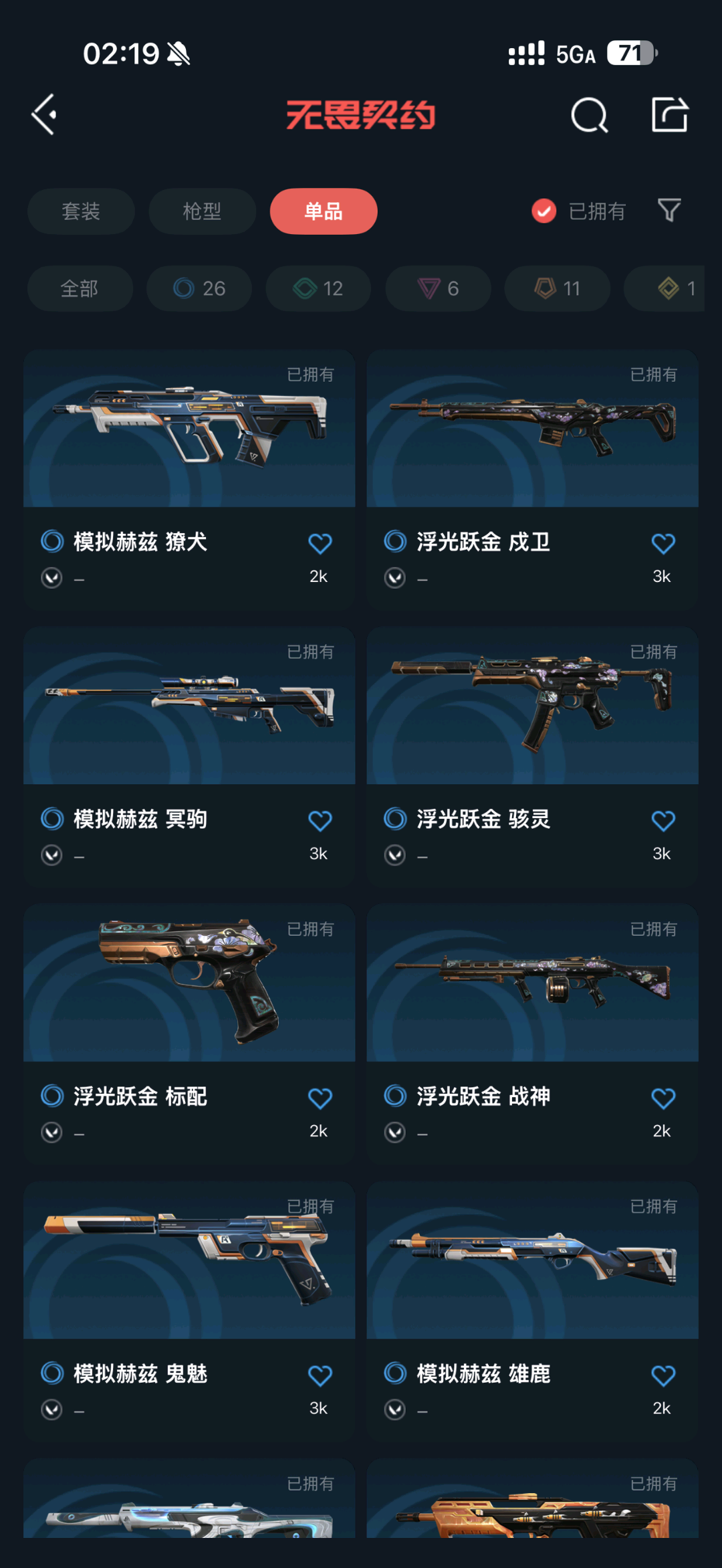Share this skin collection page
722x1568 pixels.
[x=669, y=115]
